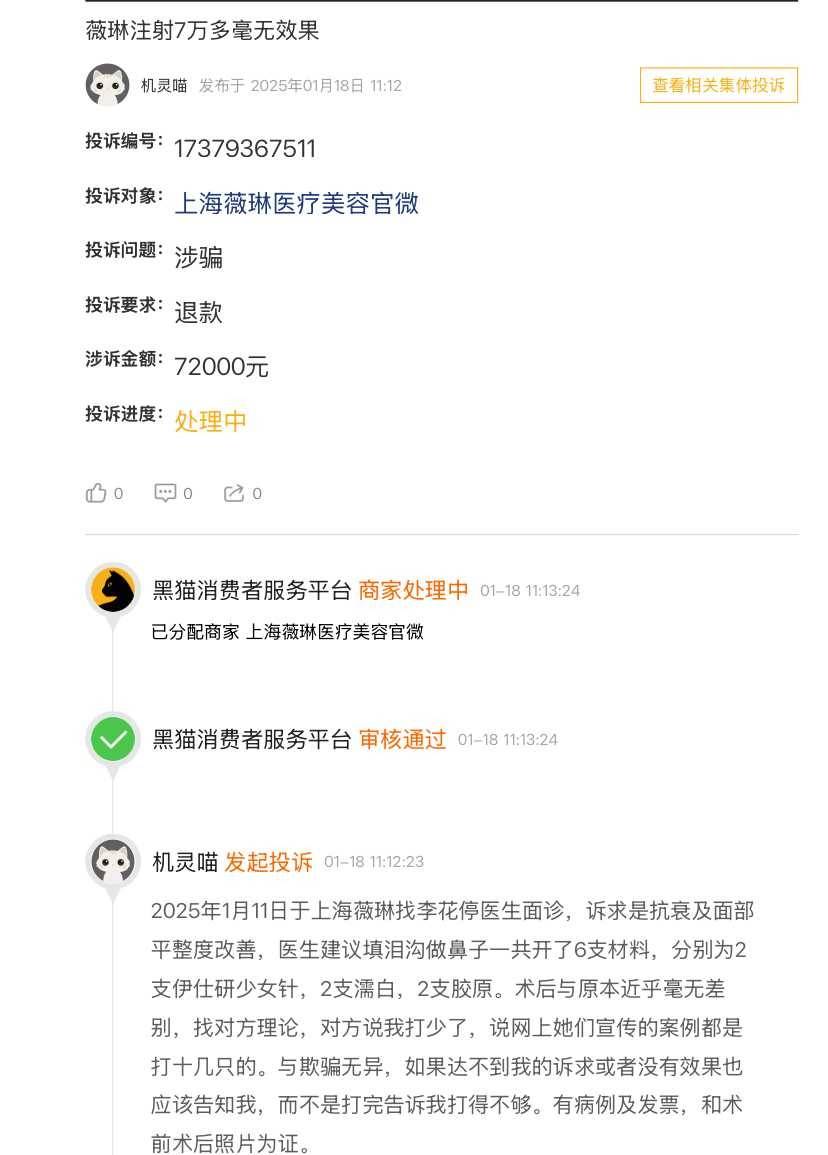Screen dimensions: 828x1155
Task: Click the cat avatar next to 发起投诉
Action: (x=112, y=862)
